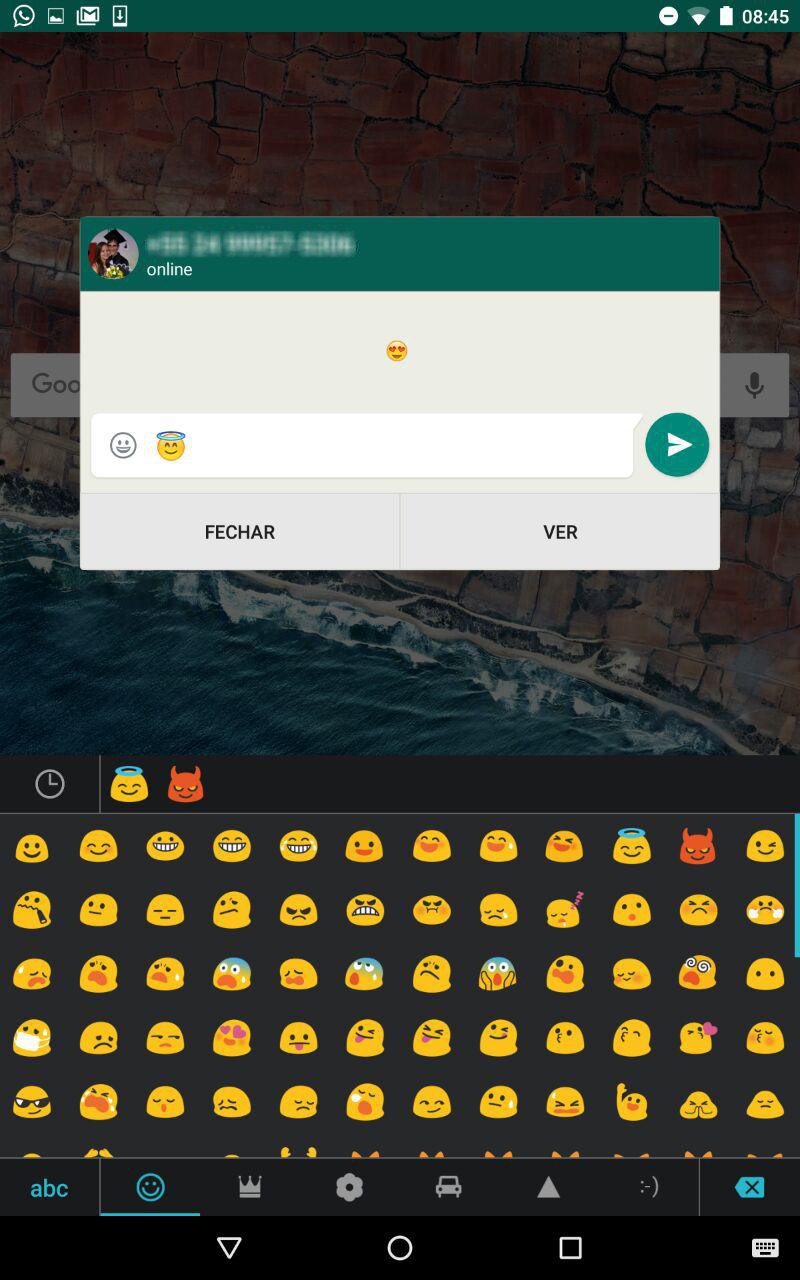Viewport: 800px width, 1280px height.
Task: Tap the emoji picker icon in the message field
Action: 123,445
